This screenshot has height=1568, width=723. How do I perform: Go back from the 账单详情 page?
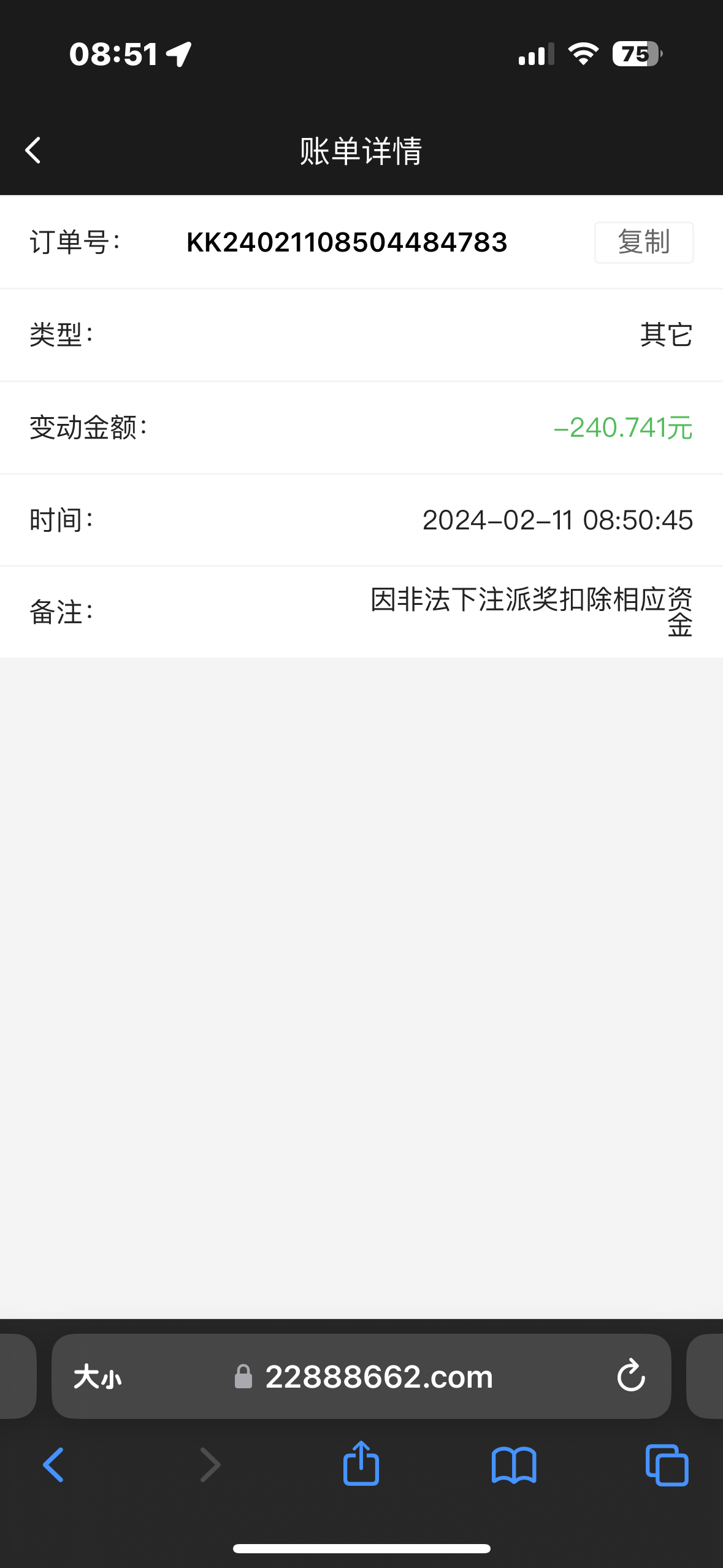pos(33,150)
